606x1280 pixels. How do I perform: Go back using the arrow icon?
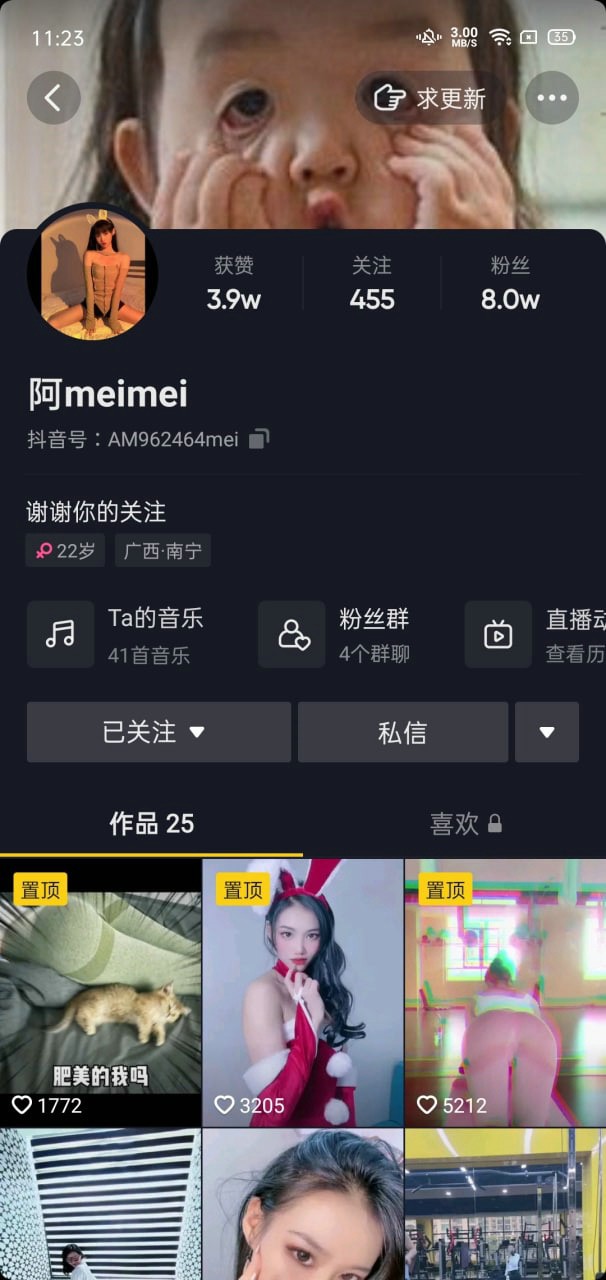(x=53, y=97)
